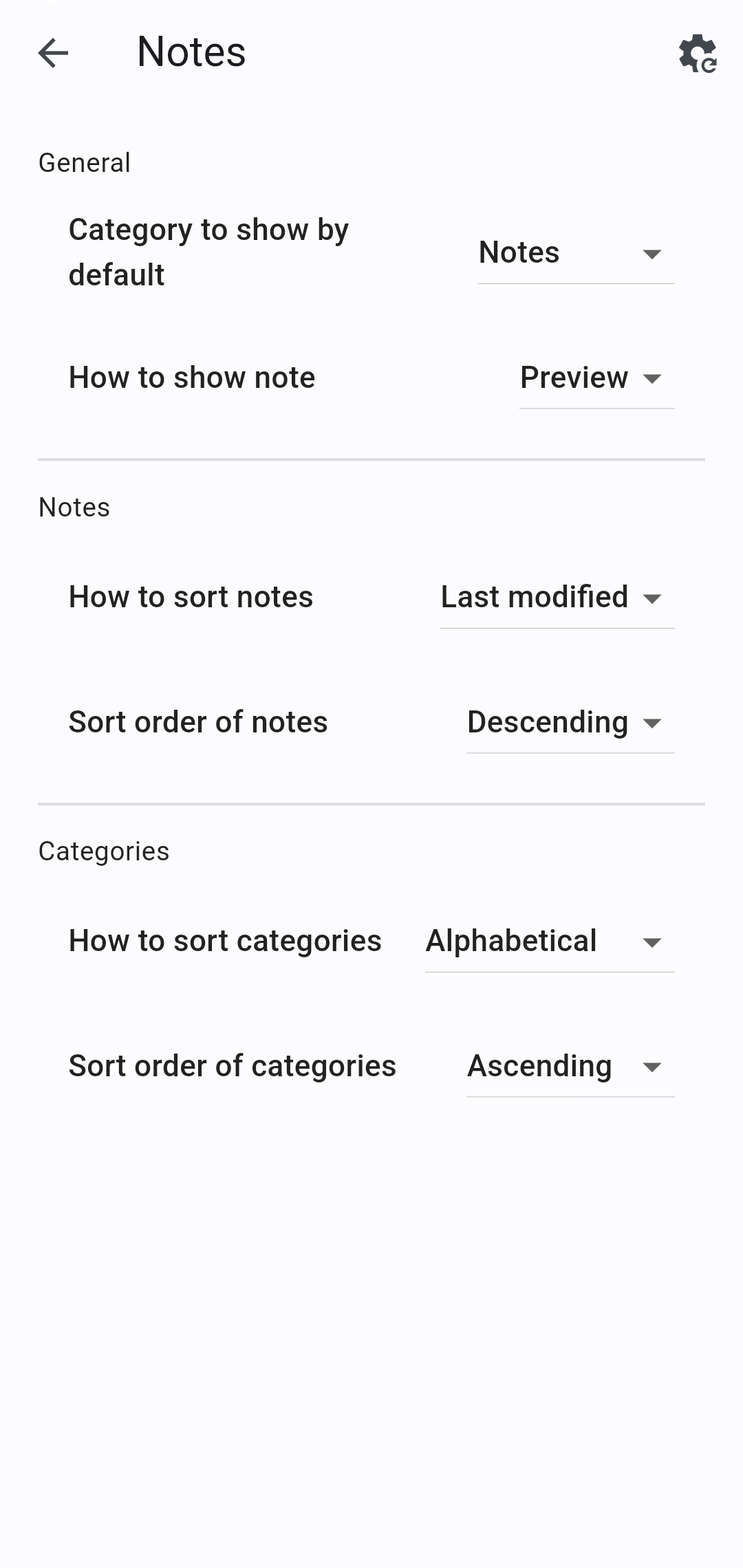This screenshot has width=743, height=1568.
Task: Open the Descending sort order dropdown
Action: pyautogui.click(x=570, y=723)
